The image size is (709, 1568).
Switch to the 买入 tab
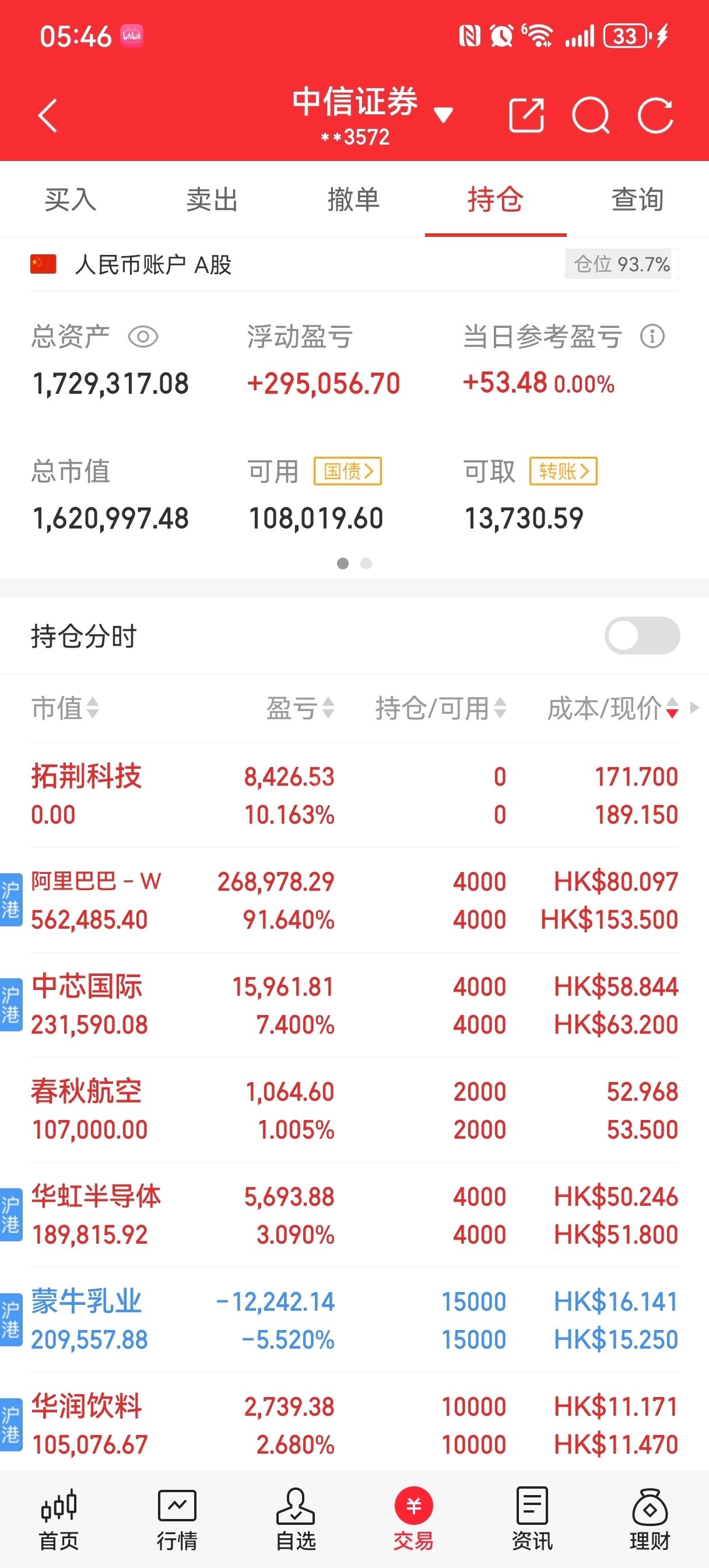tap(71, 199)
